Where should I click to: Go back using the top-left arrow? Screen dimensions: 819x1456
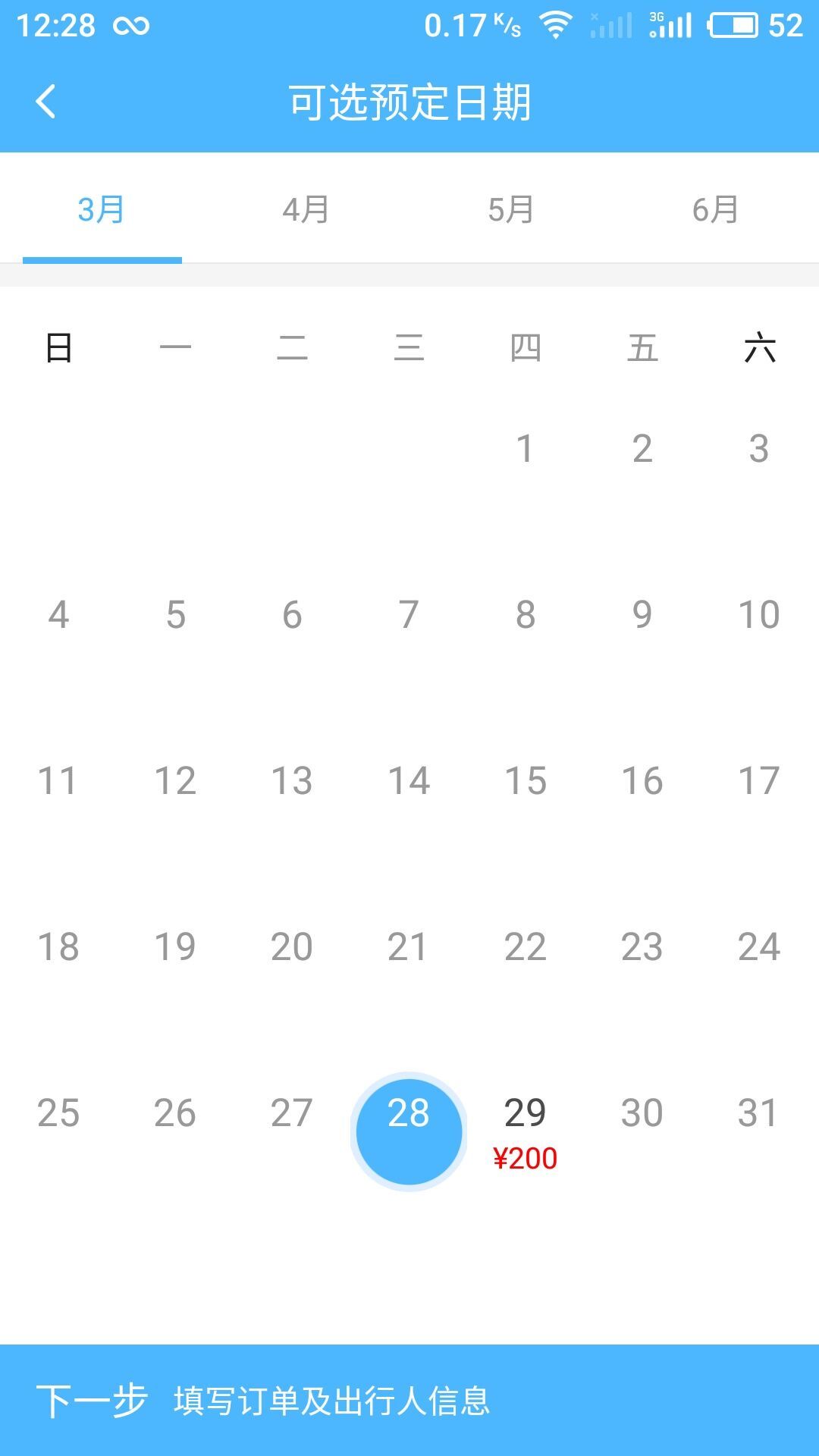(45, 102)
